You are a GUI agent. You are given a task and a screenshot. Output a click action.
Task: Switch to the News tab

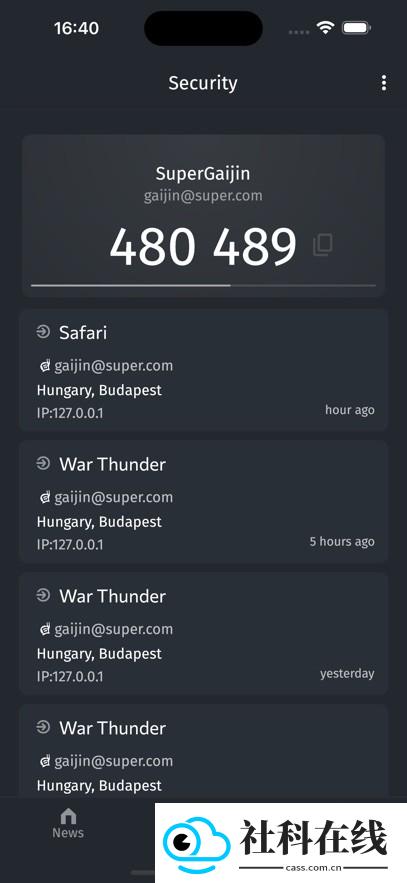coord(68,823)
